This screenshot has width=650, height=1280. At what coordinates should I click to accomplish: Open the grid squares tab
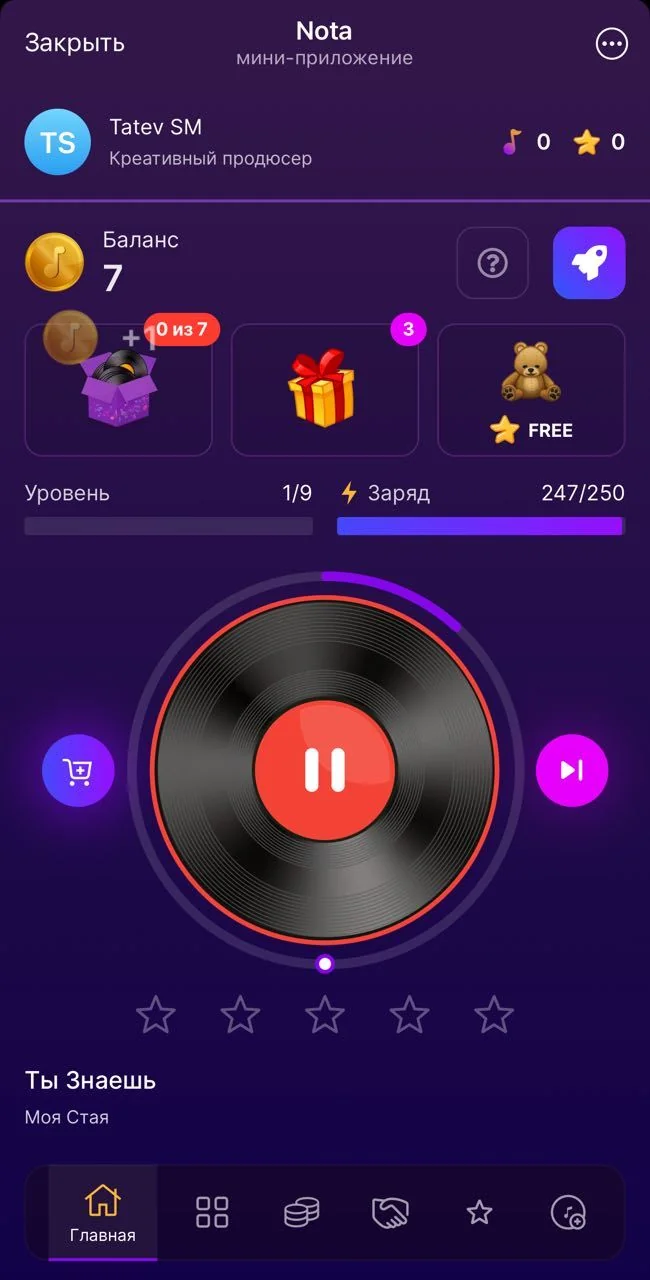pyautogui.click(x=212, y=1212)
